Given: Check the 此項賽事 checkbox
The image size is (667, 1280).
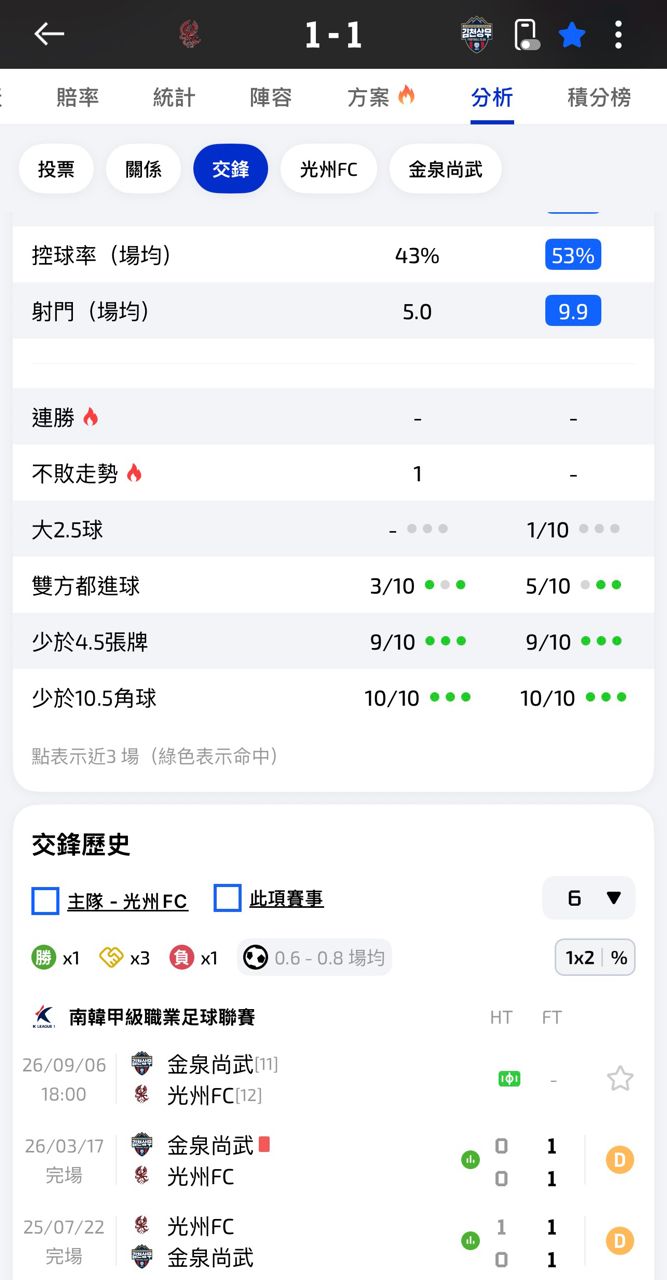Looking at the screenshot, I should pyautogui.click(x=228, y=898).
